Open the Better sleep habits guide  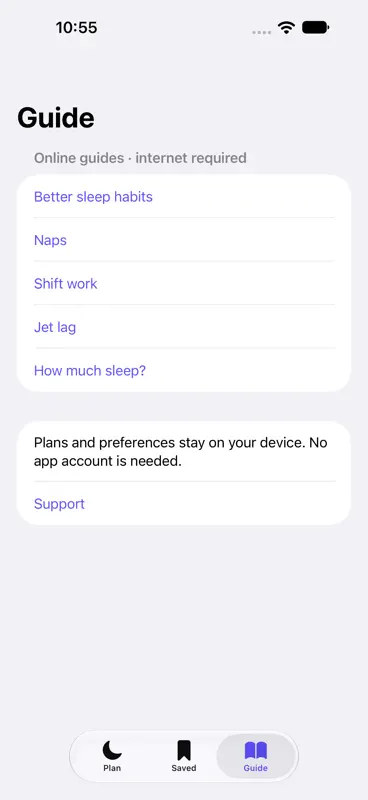pos(184,196)
